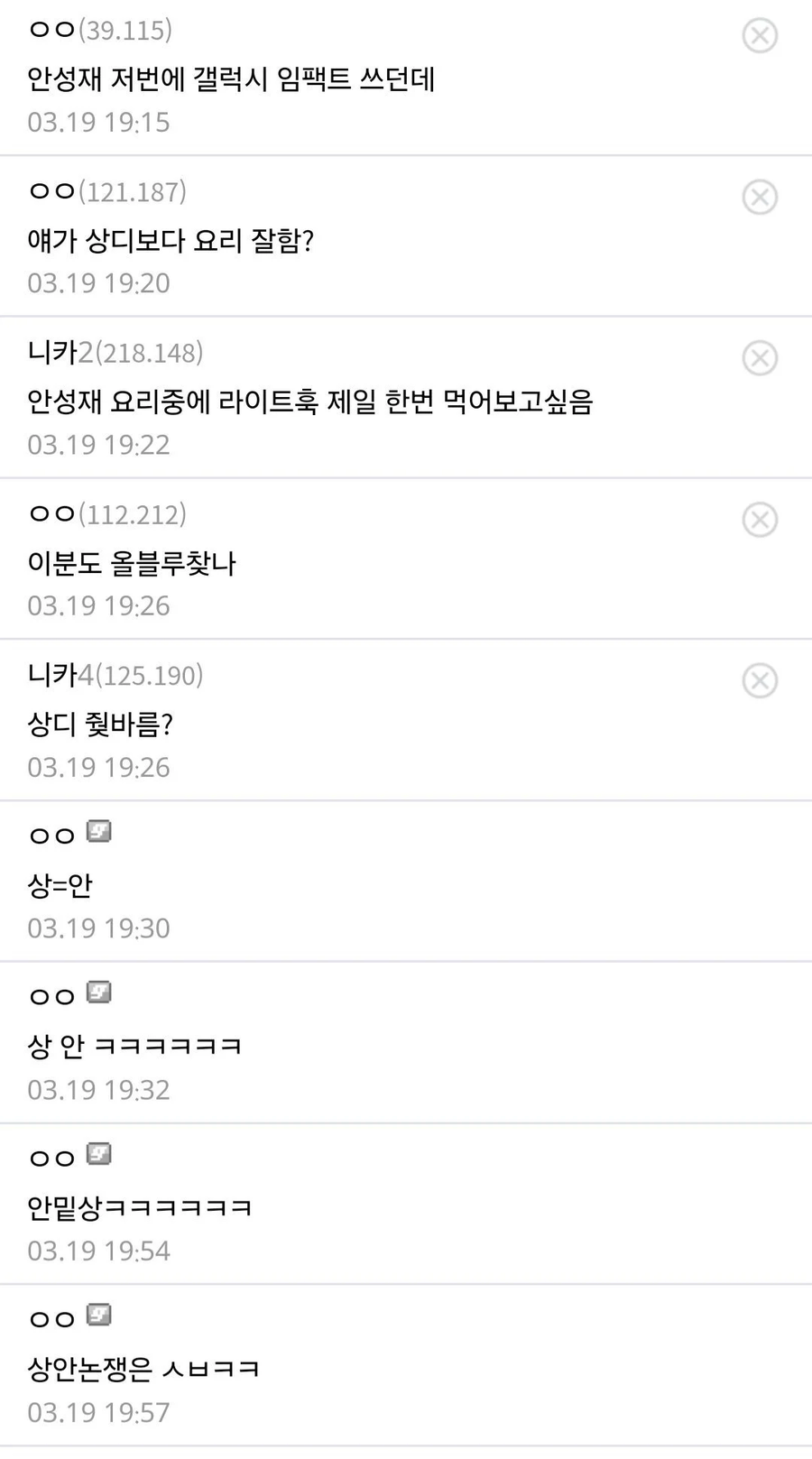Remove 니카2's 라이트훅 comment

tap(760, 357)
